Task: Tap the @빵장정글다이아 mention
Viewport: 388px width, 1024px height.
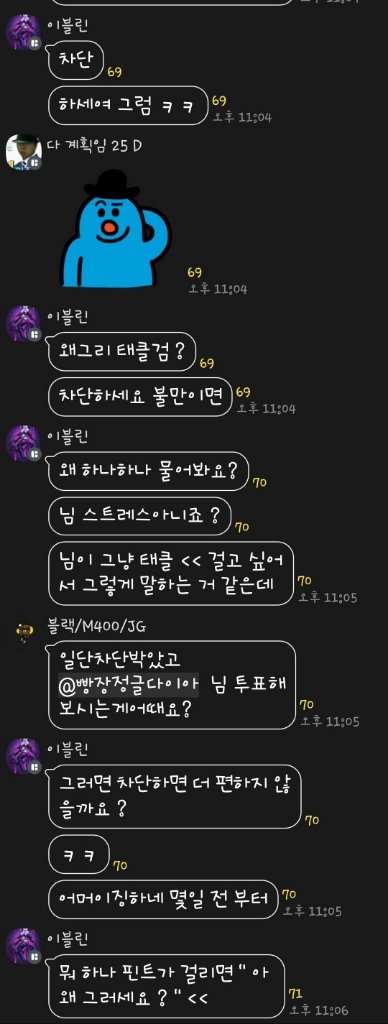Action: pos(128,684)
